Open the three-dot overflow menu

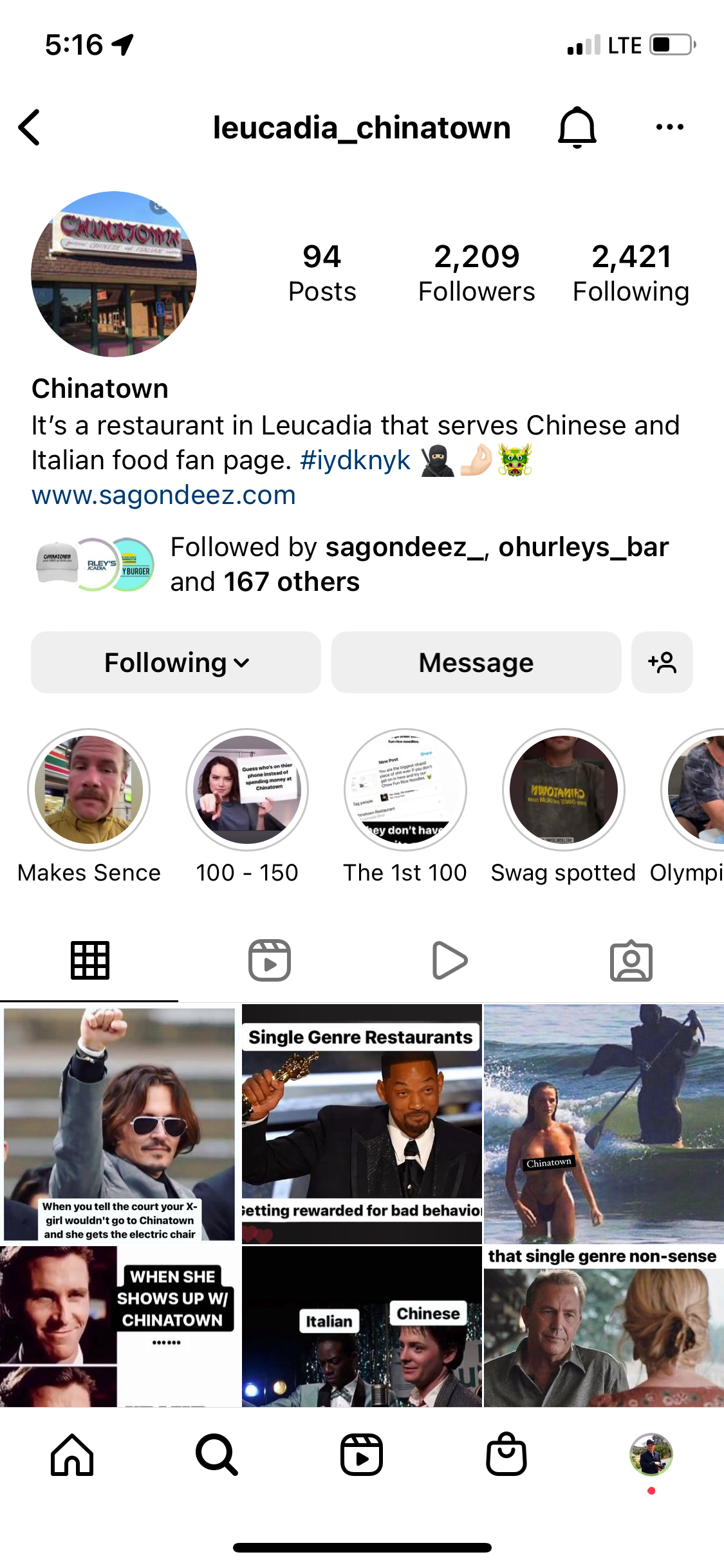[x=669, y=127]
